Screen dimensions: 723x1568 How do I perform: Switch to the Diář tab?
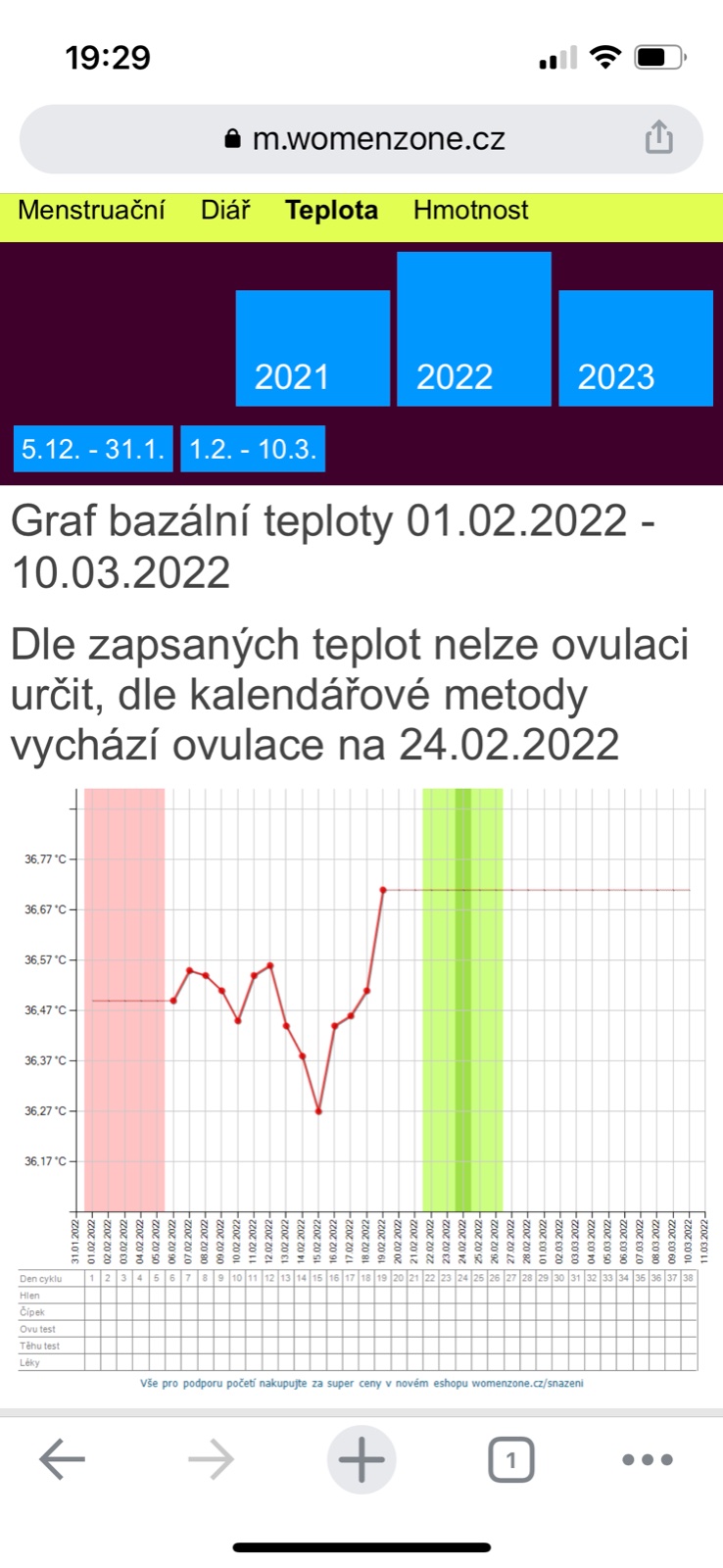click(225, 210)
